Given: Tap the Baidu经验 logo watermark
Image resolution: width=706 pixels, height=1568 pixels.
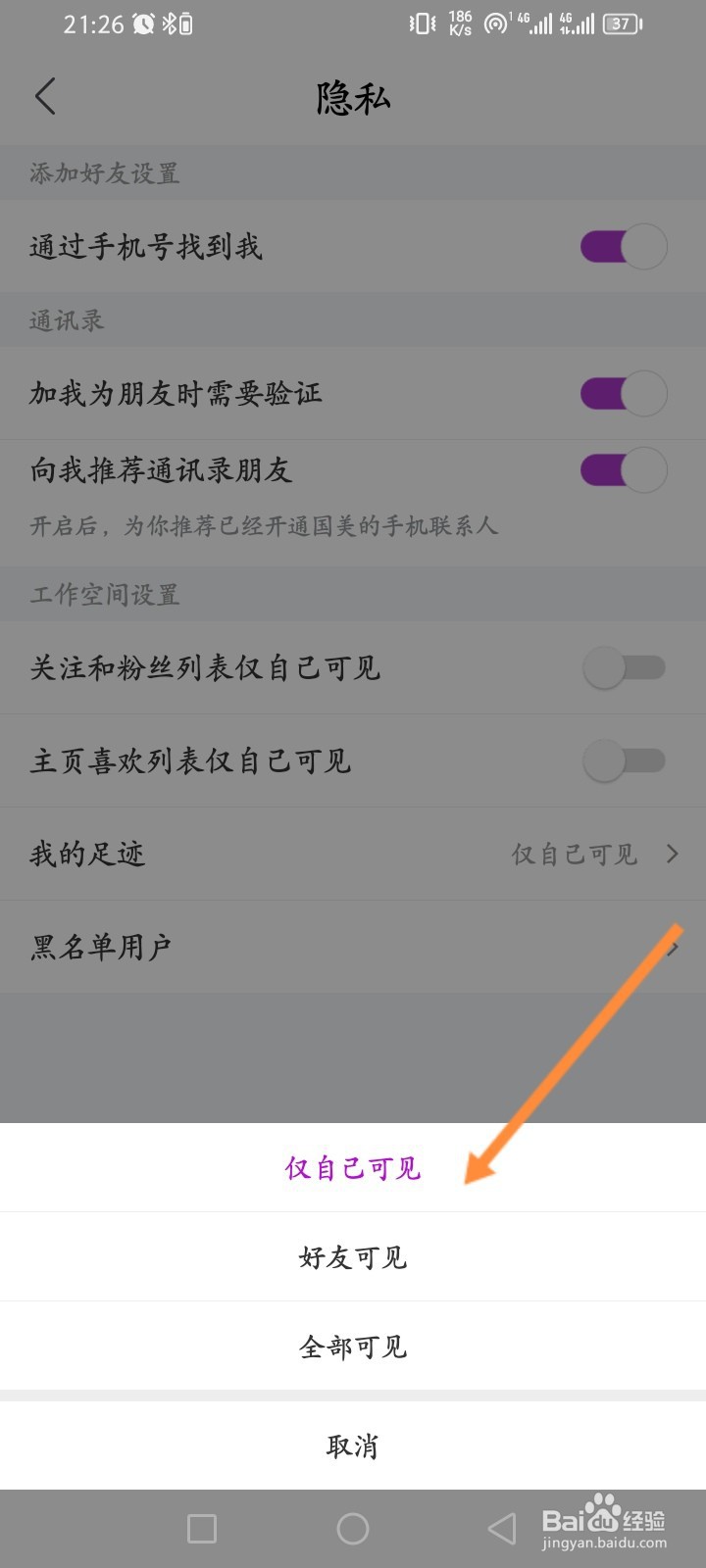Looking at the screenshot, I should tap(605, 1519).
